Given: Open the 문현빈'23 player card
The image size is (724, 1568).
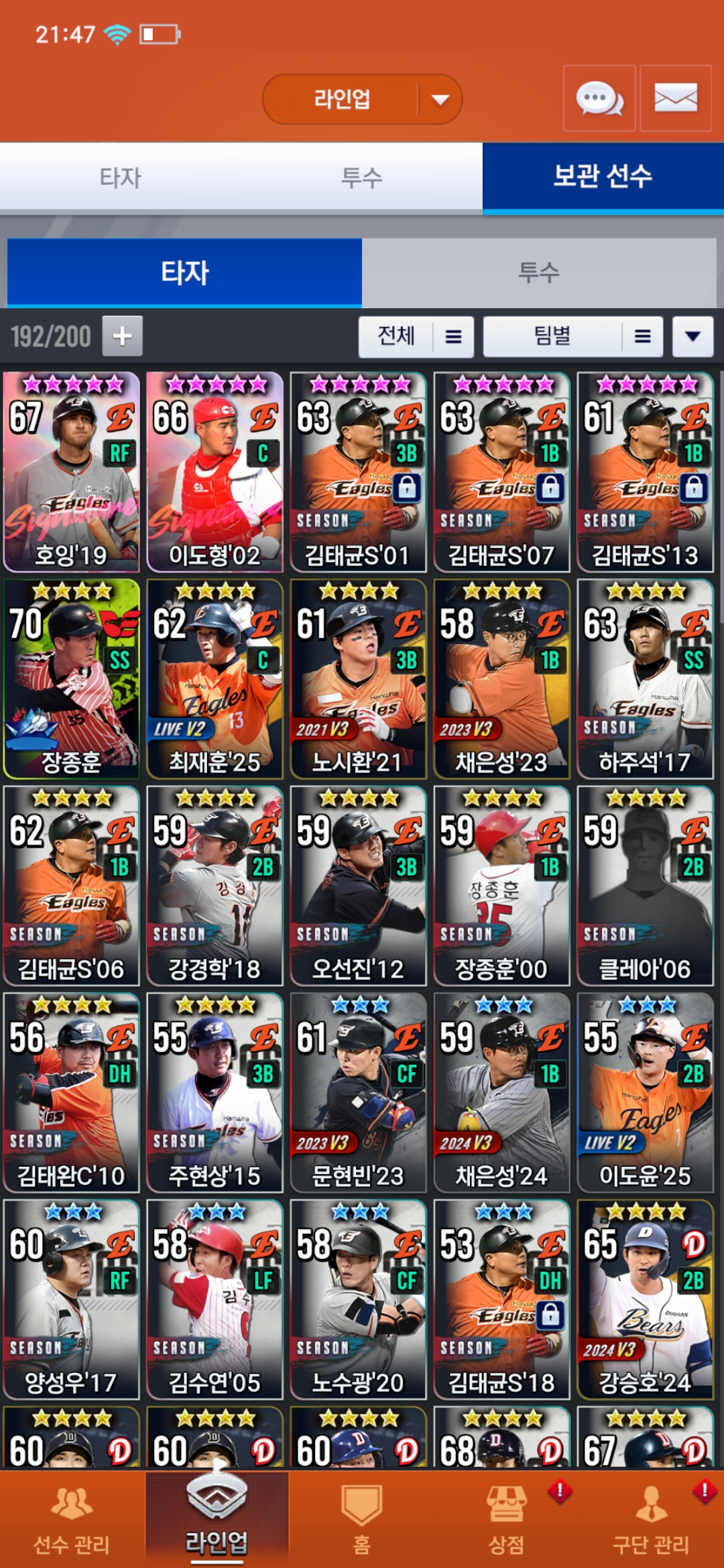Looking at the screenshot, I should 358,1092.
